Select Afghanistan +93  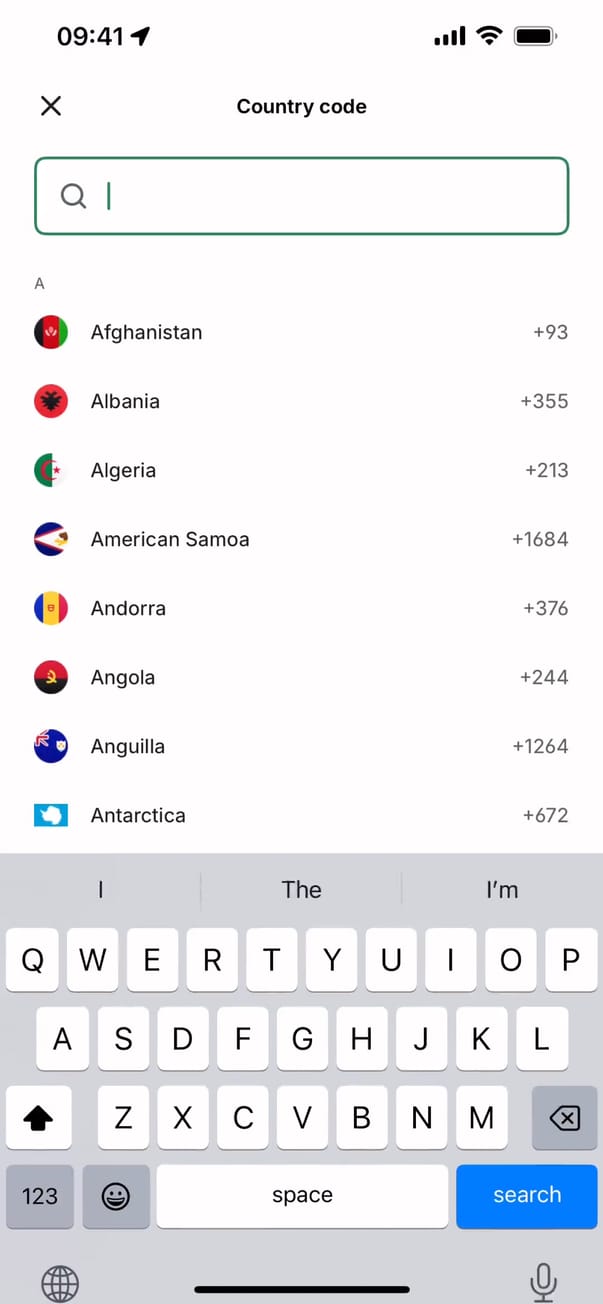click(x=301, y=332)
